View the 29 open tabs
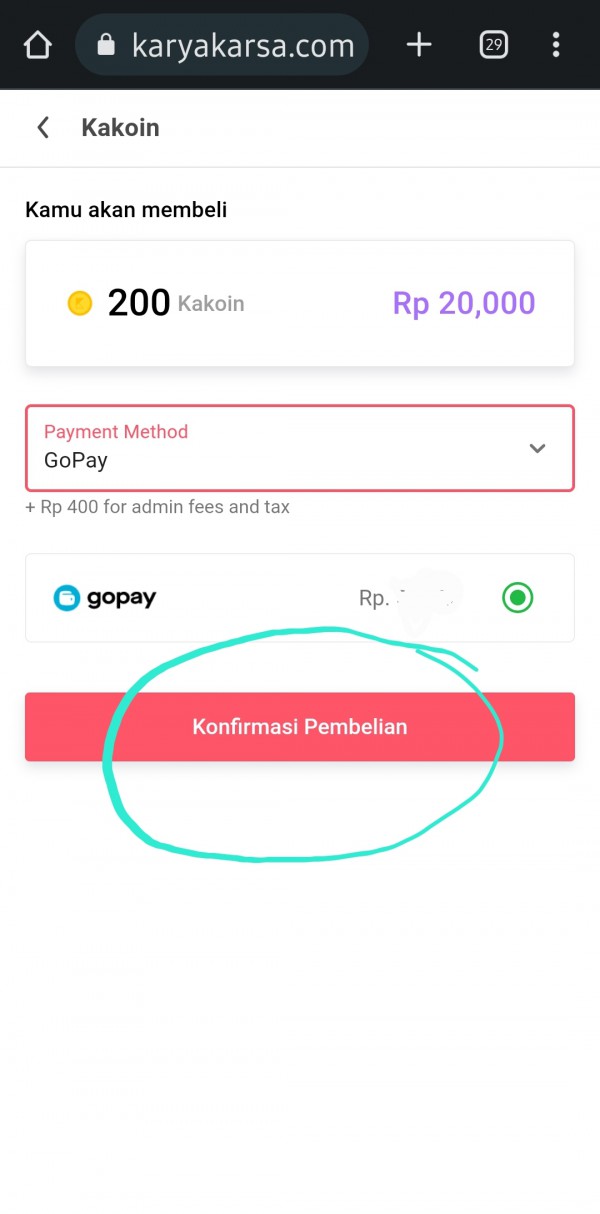600x1214 pixels. click(493, 45)
